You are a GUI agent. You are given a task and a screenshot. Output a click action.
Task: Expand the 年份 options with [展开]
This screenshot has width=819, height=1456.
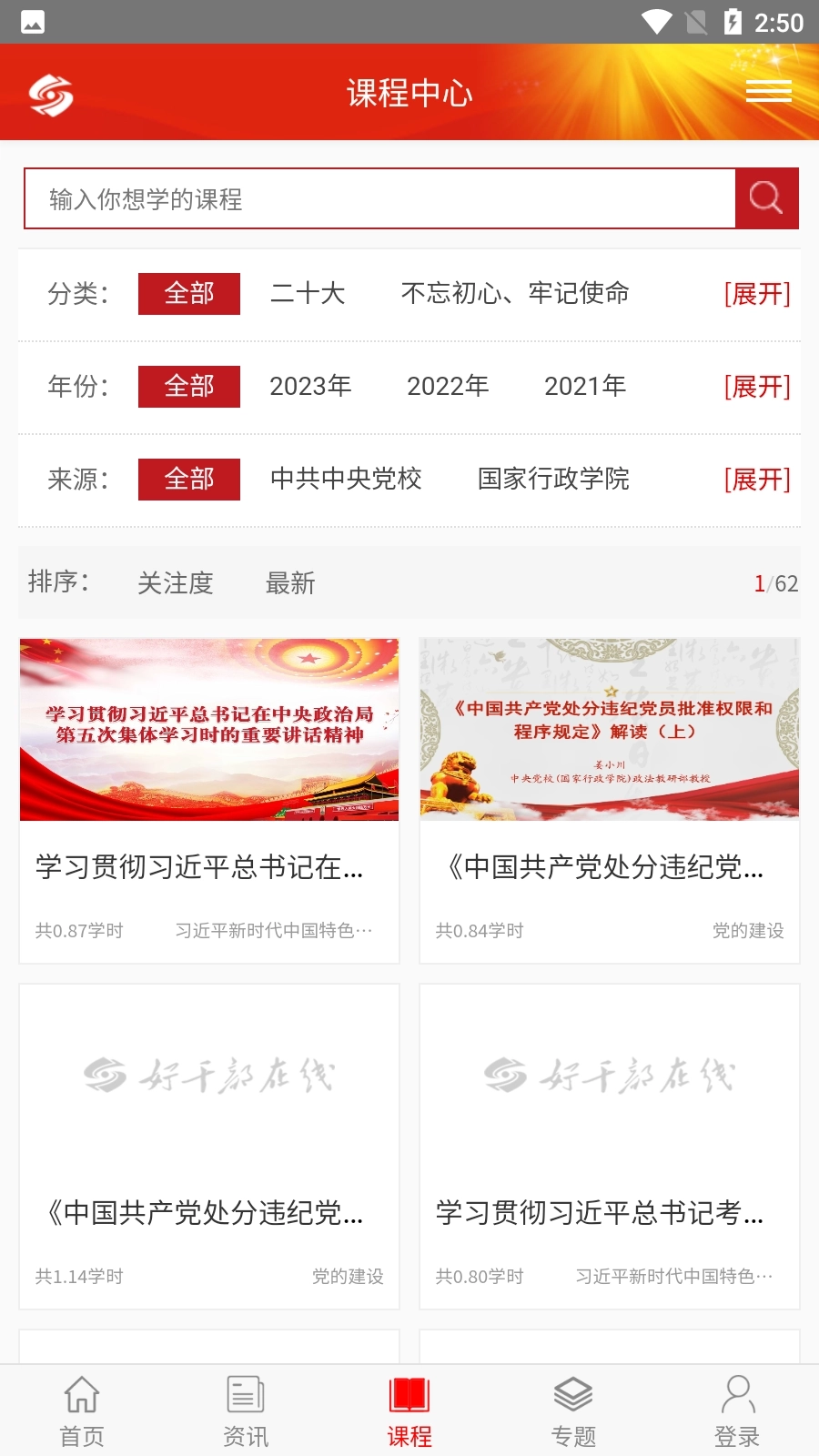pyautogui.click(x=755, y=387)
